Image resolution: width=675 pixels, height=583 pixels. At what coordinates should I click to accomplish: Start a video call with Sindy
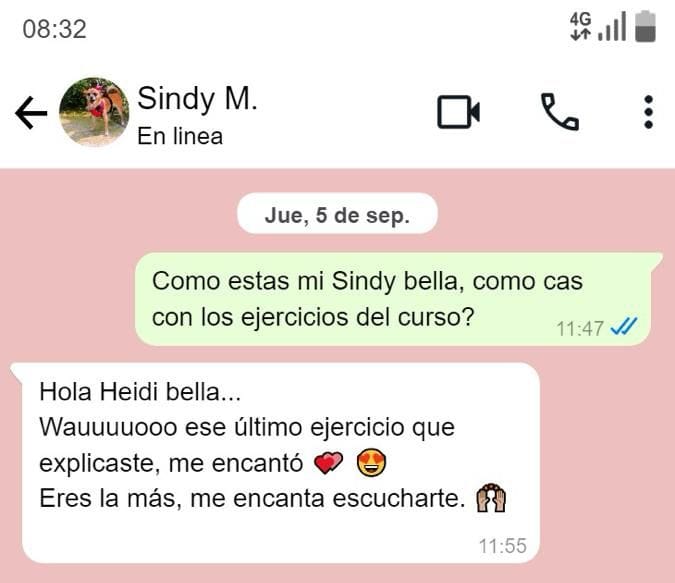point(459,112)
